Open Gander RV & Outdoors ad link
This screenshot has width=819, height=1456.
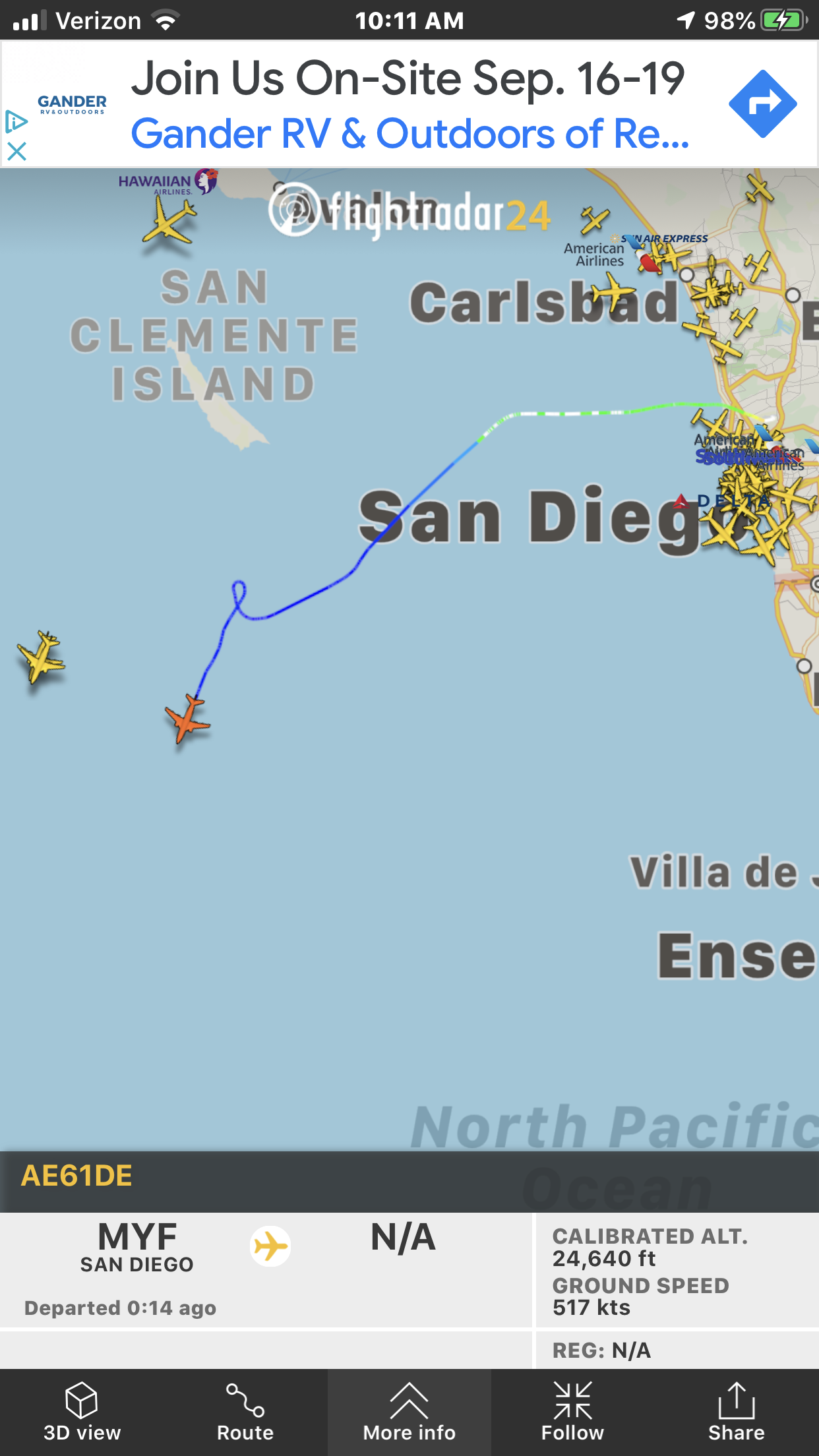coord(409,134)
